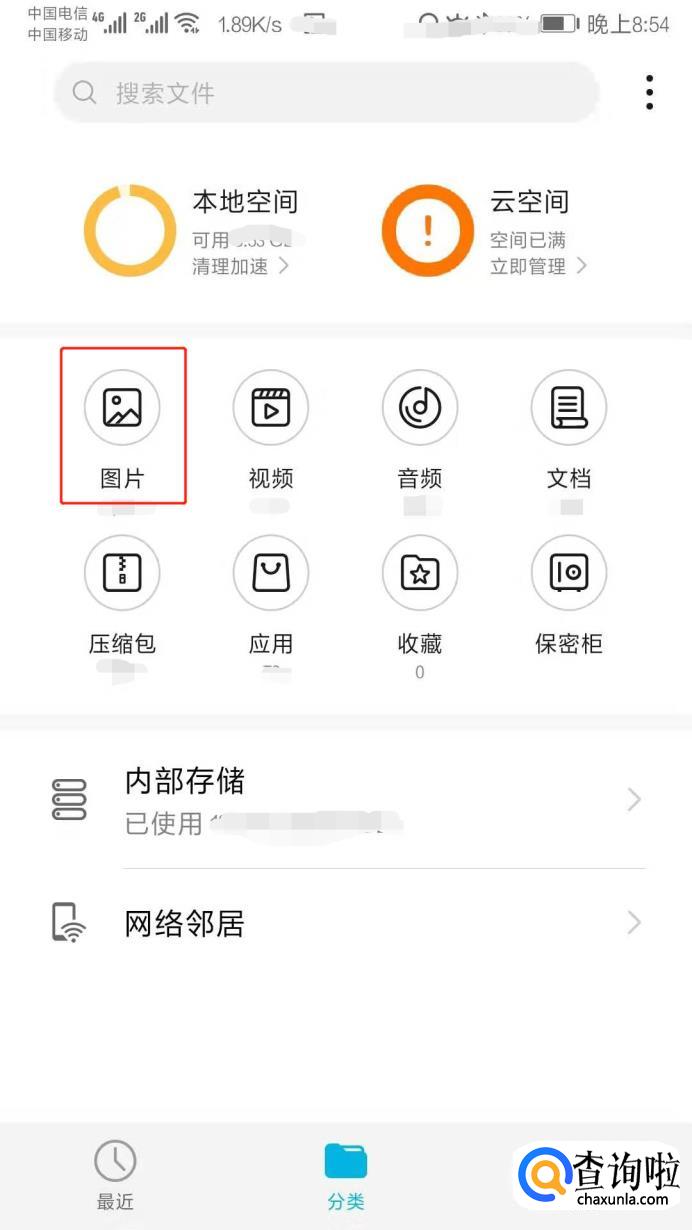The height and width of the screenshot is (1230, 692).
Task: Switch to the 最近 tab
Action: 115,1176
